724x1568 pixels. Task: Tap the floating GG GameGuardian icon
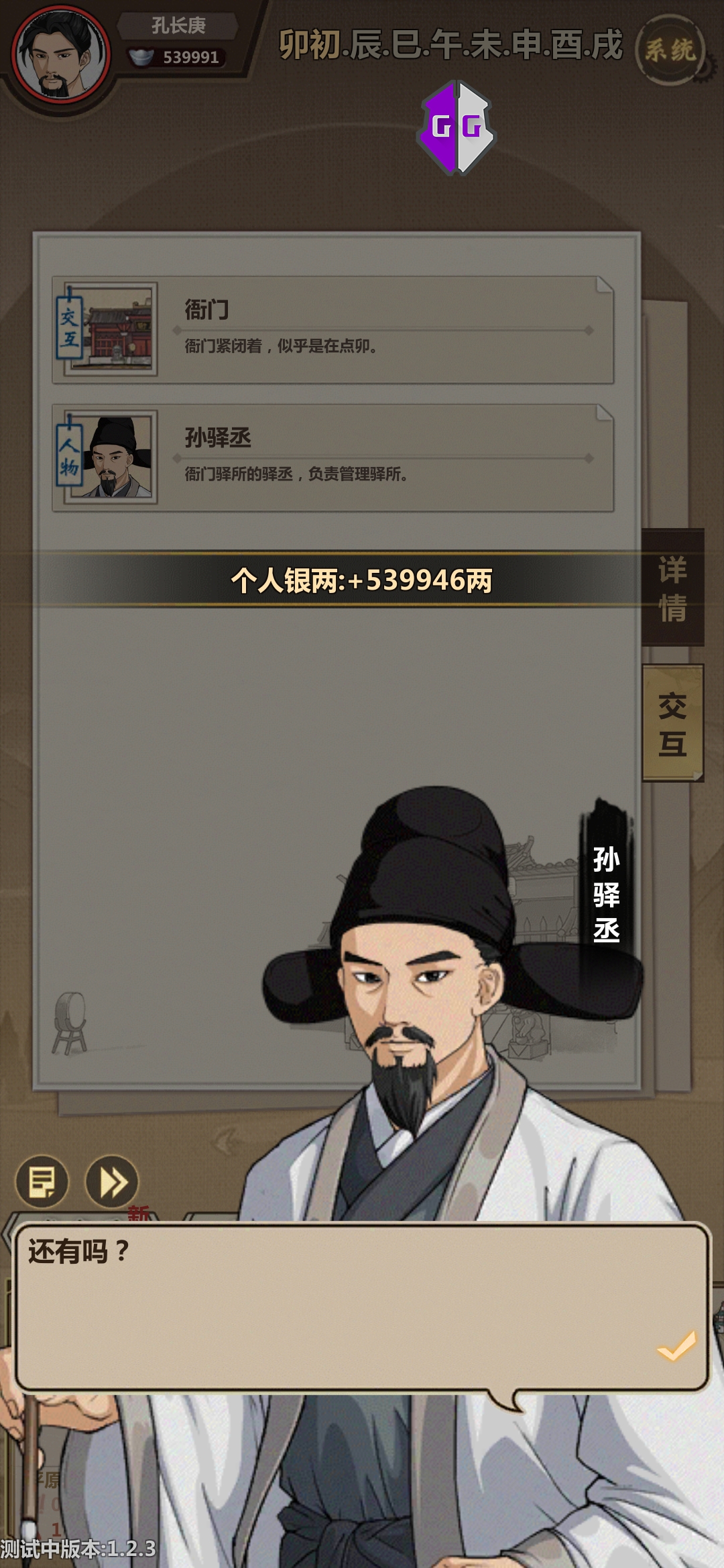pos(457,127)
